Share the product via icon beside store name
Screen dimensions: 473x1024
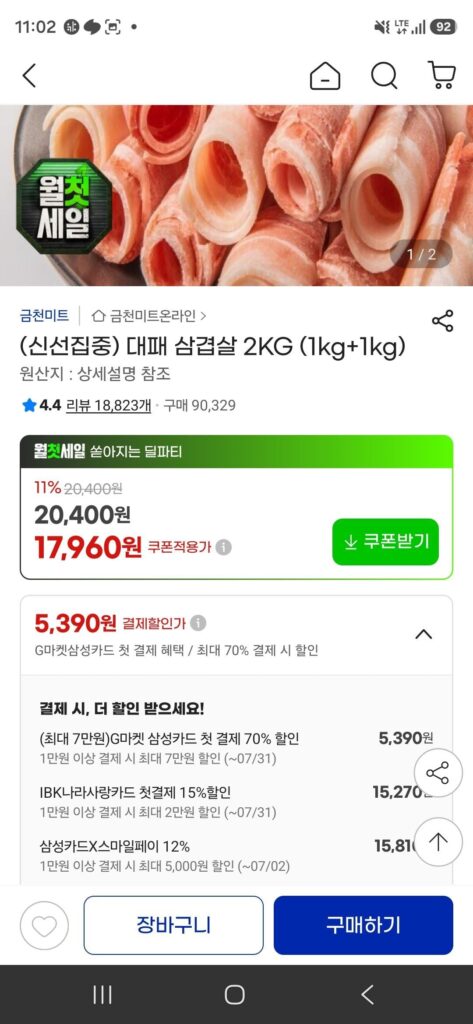(x=442, y=321)
